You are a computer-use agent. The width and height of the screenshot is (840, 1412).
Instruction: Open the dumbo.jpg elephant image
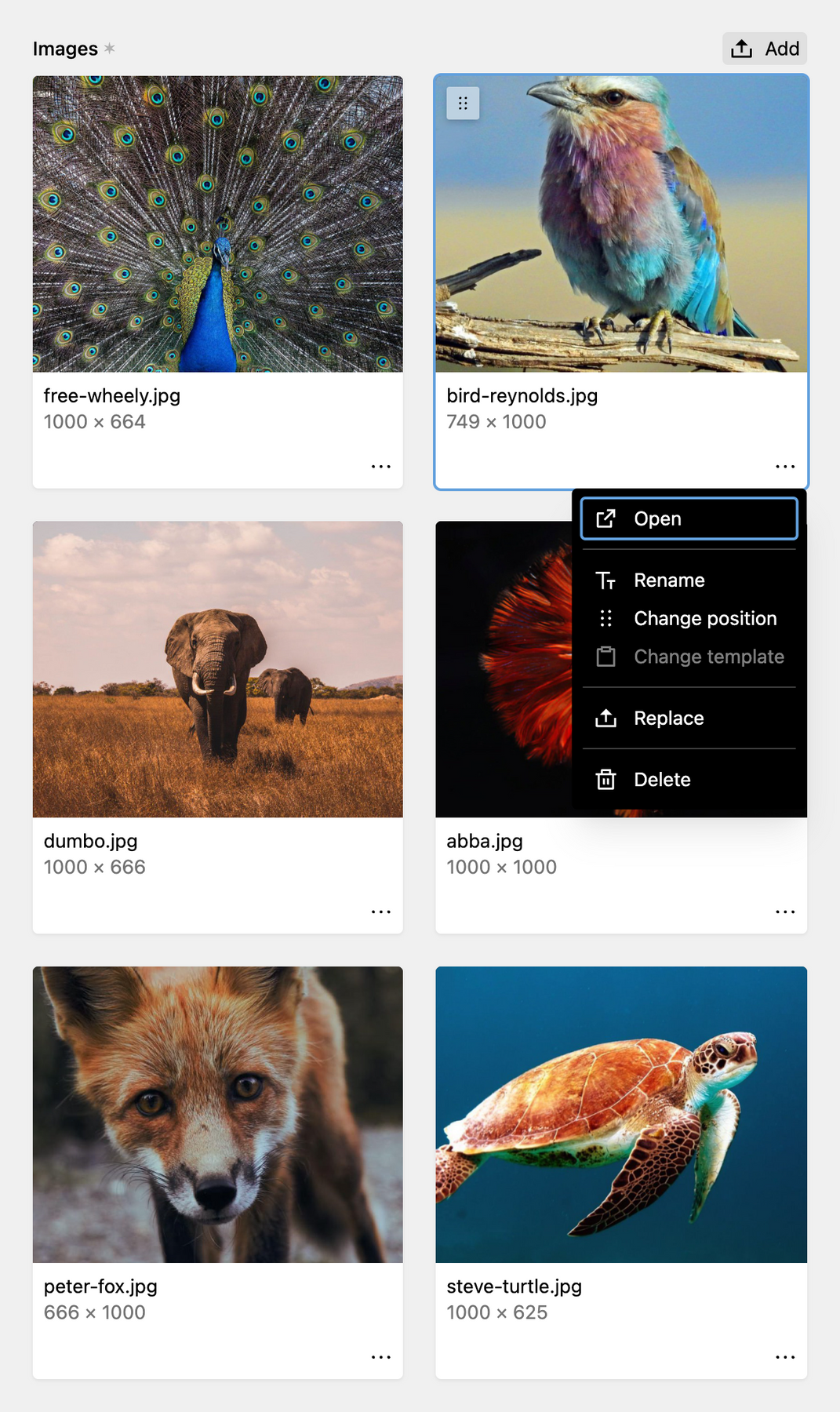[x=218, y=669]
